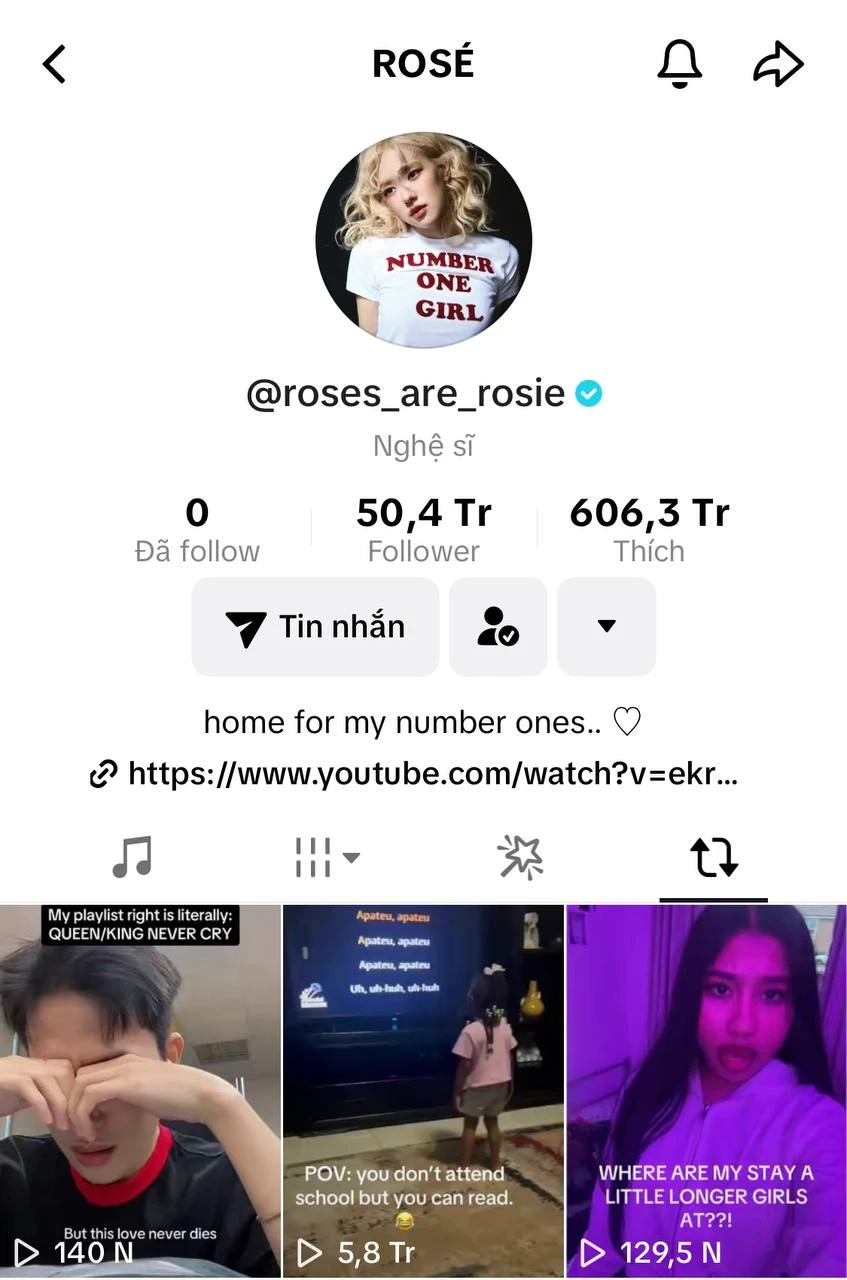This screenshot has width=847, height=1280.
Task: Go back from the ROSÉ profile
Action: click(x=55, y=64)
